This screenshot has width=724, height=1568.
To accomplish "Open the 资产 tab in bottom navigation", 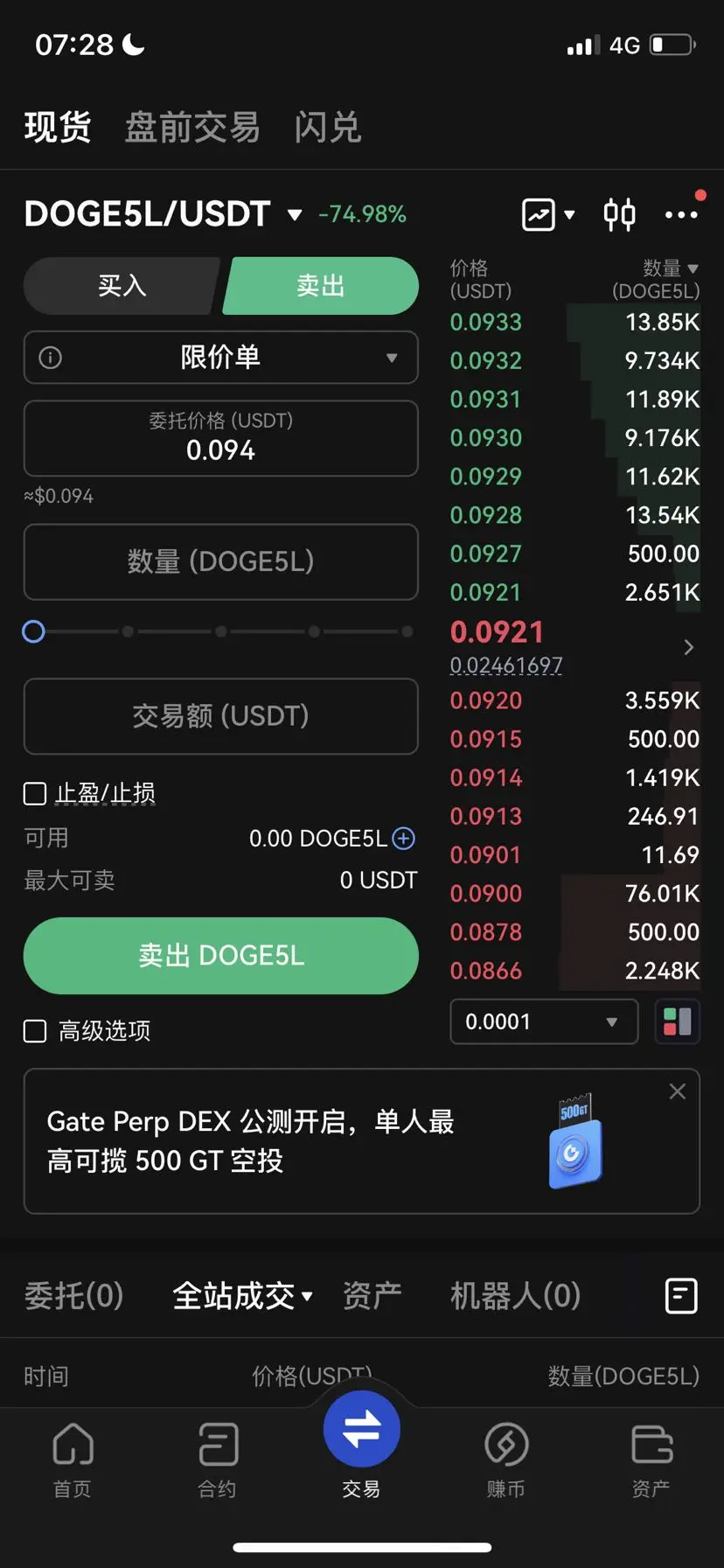I will (x=651, y=1454).
